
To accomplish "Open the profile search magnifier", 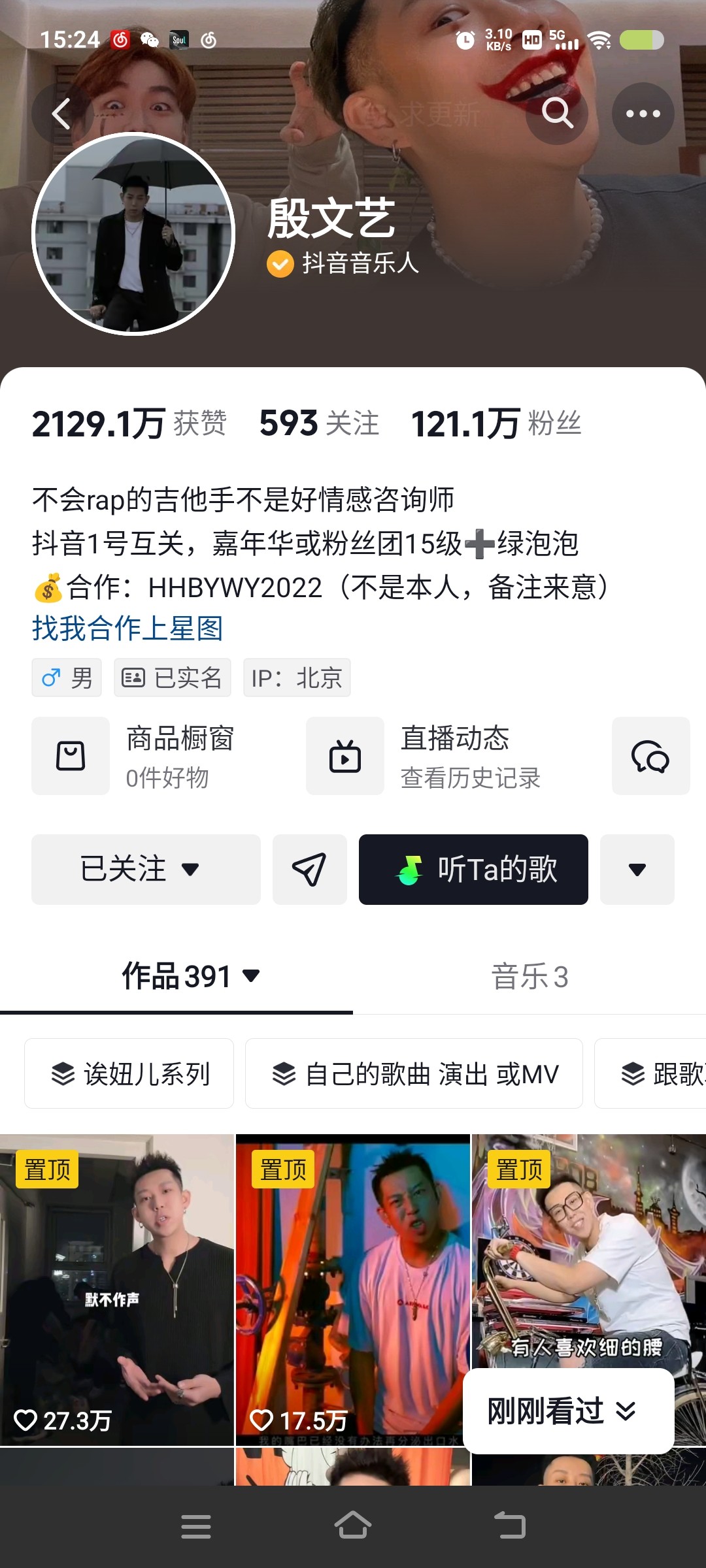I will pyautogui.click(x=557, y=114).
